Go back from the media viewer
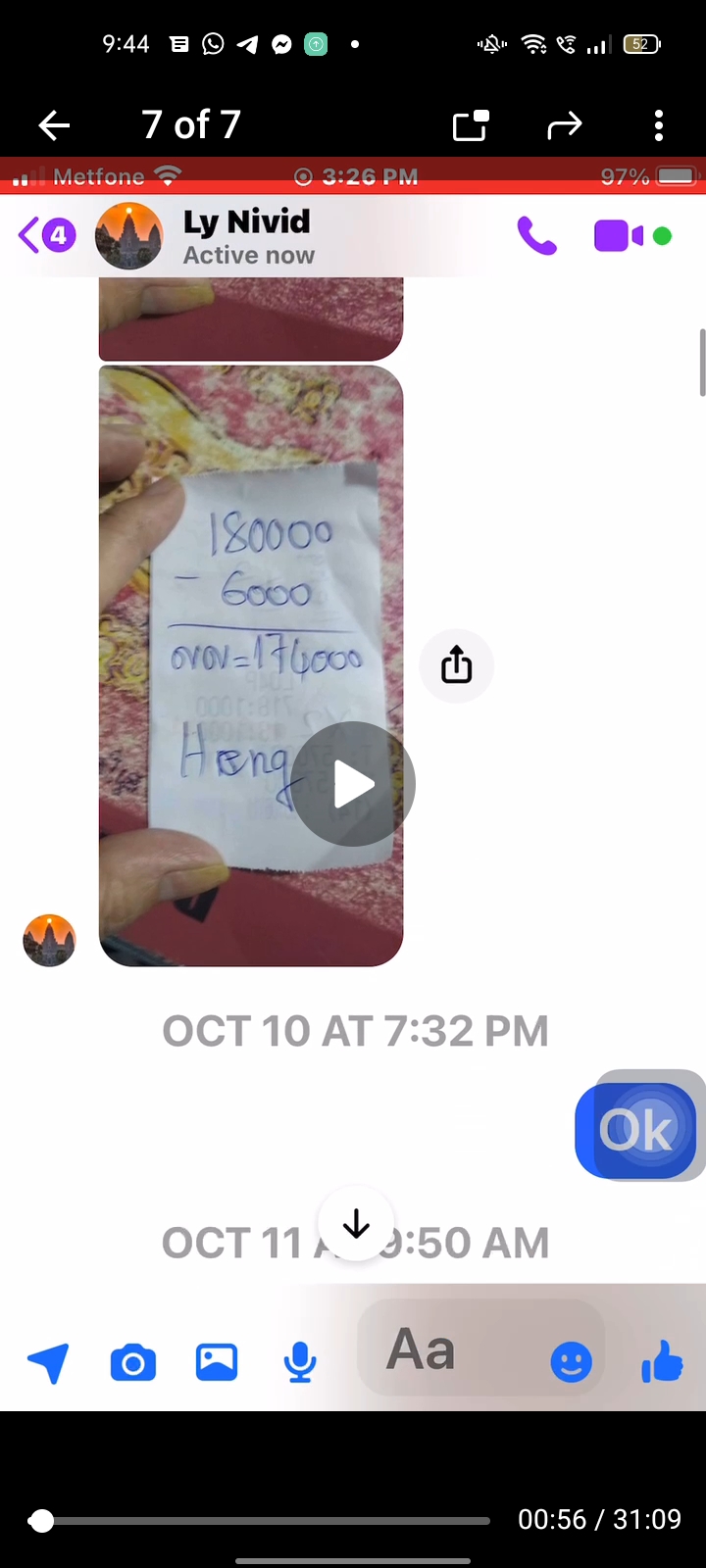Viewport: 706px width, 1568px height. coord(54,125)
